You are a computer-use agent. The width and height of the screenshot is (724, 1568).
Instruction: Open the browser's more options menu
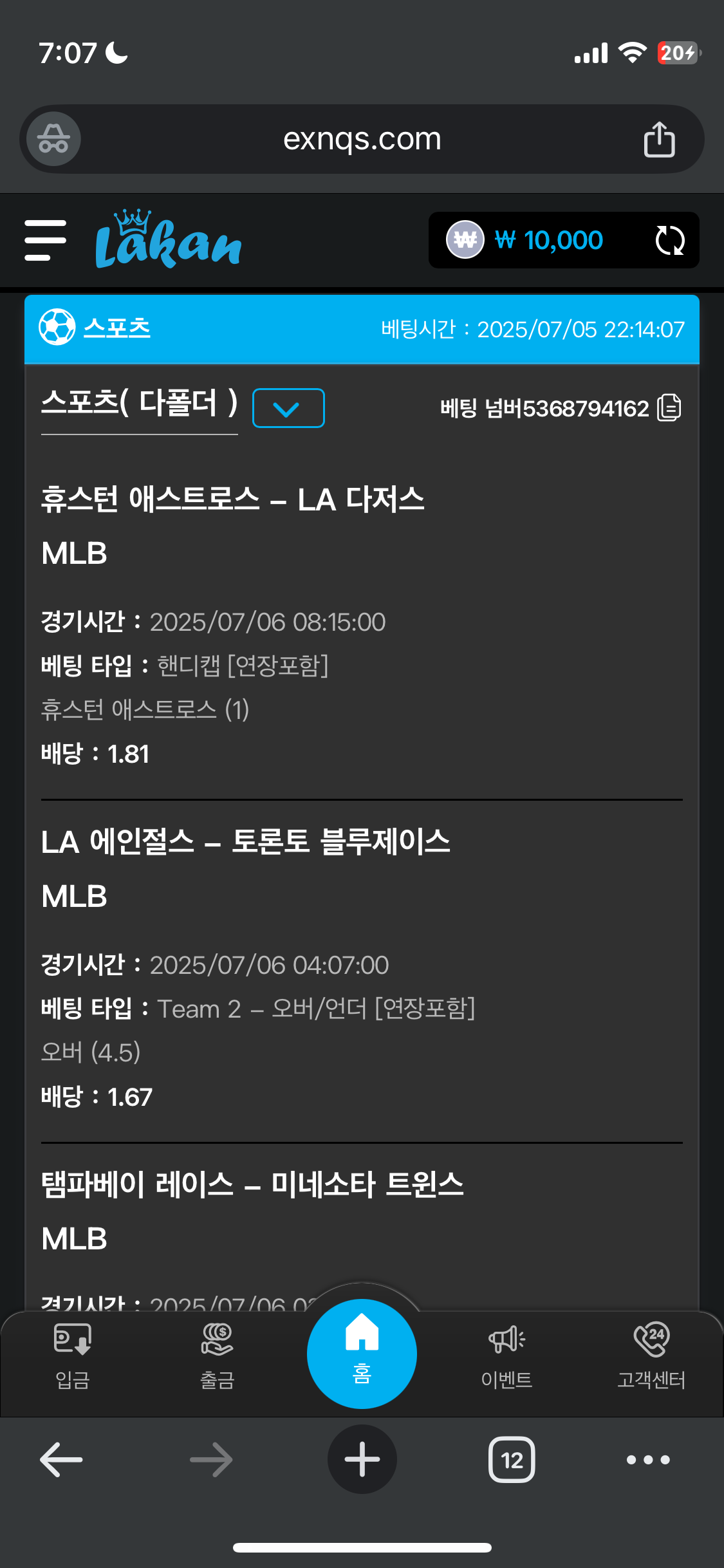coord(648,1459)
